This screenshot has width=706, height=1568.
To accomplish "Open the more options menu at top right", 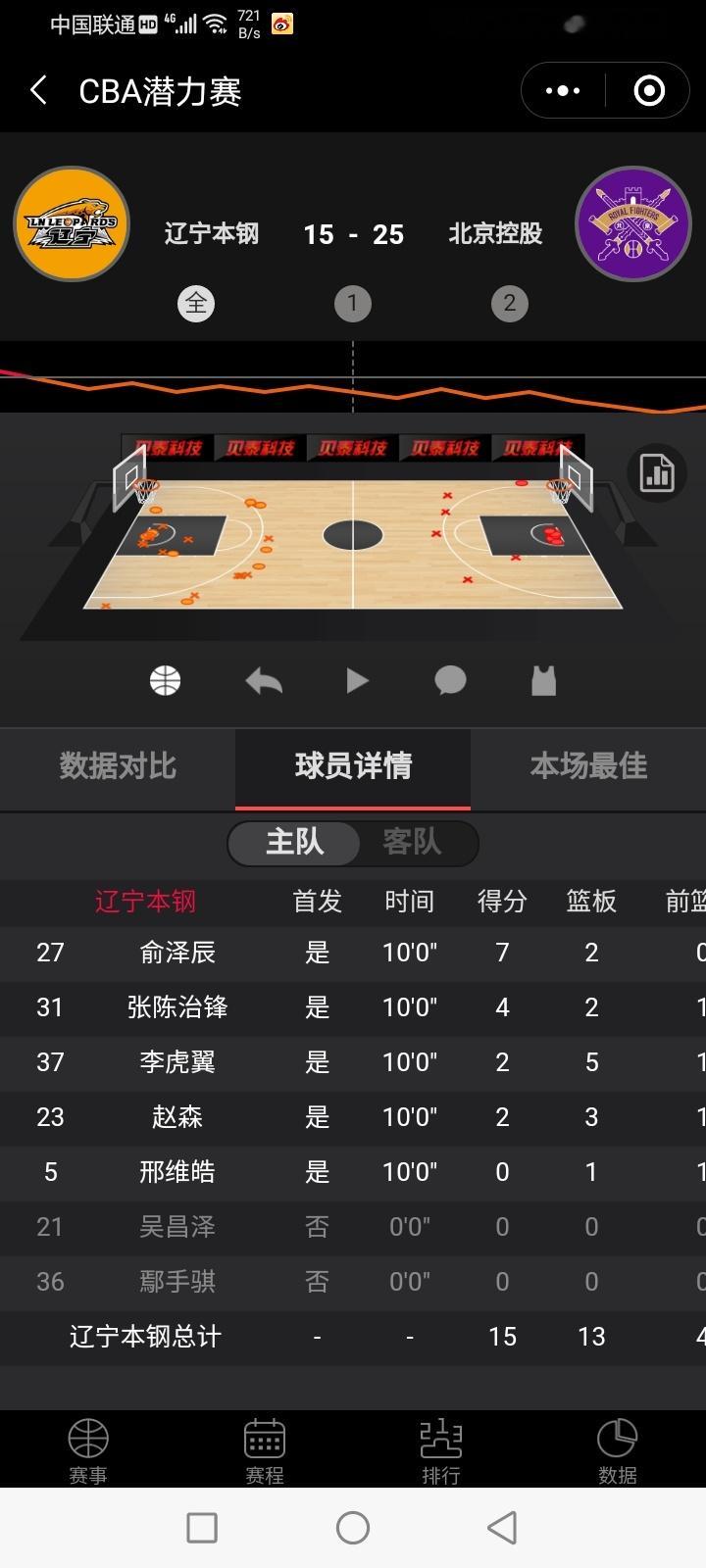I will [x=561, y=90].
